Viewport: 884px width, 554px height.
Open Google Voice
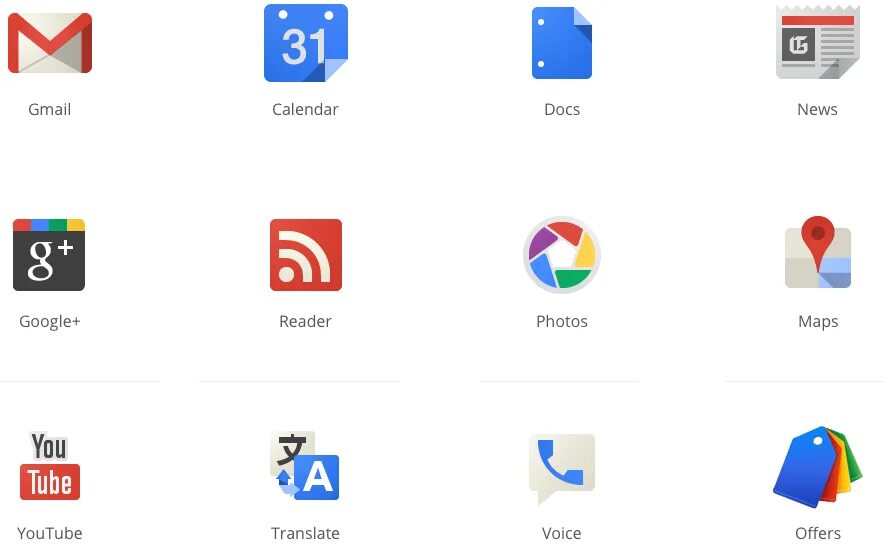[x=561, y=468]
